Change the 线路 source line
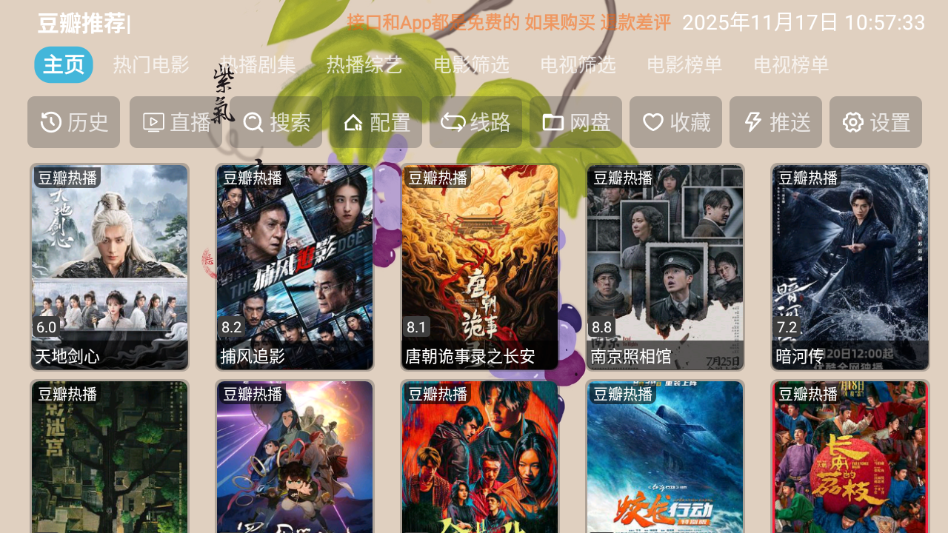 pyautogui.click(x=476, y=122)
